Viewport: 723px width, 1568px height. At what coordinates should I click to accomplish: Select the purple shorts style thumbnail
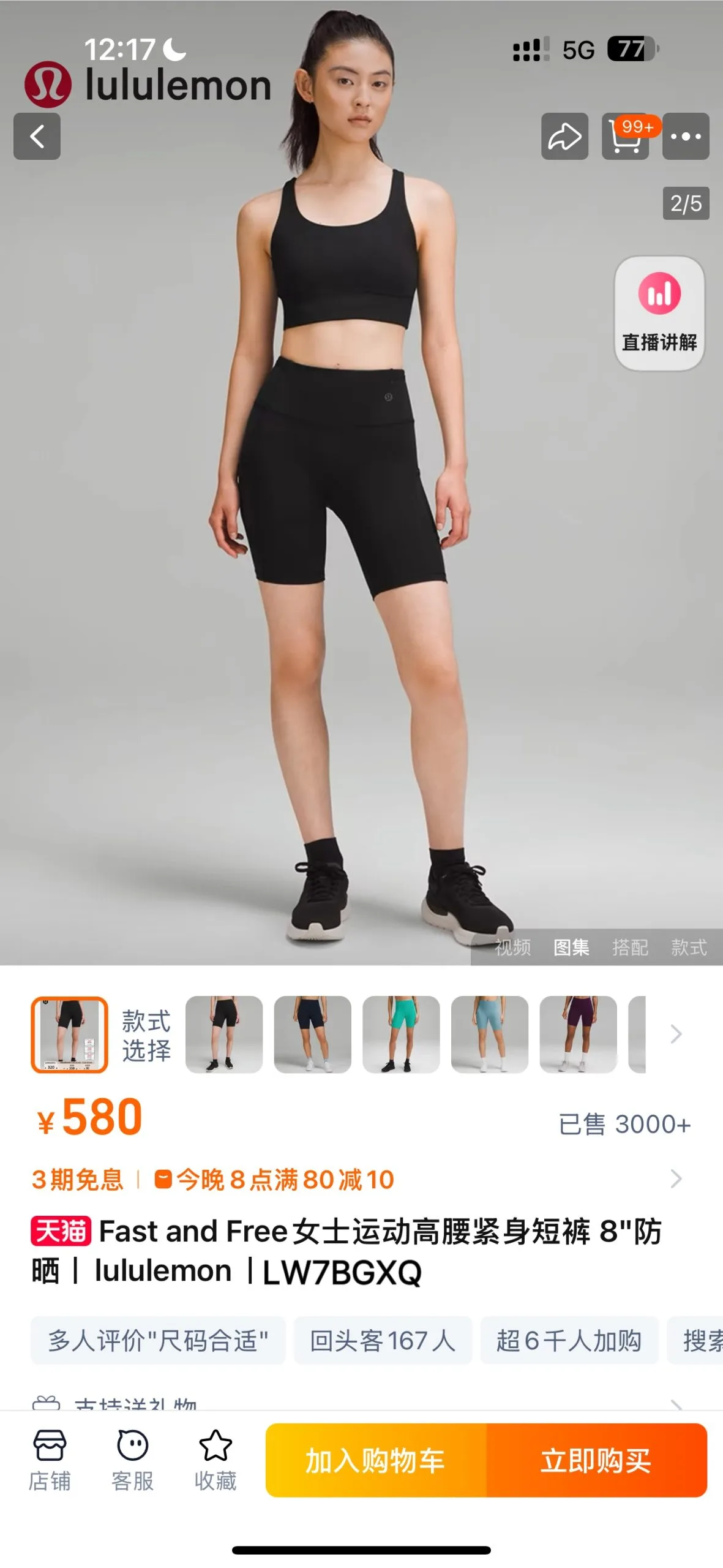click(578, 1035)
